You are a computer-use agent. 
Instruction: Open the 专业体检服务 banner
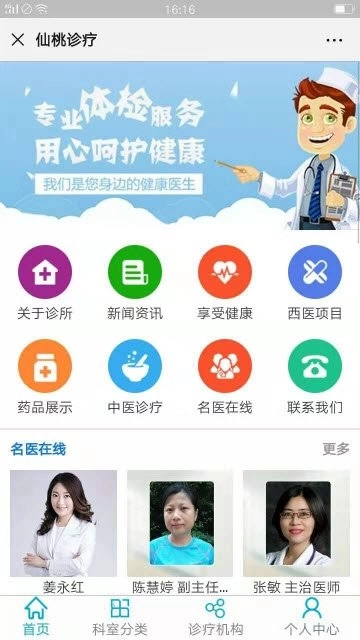click(x=180, y=146)
